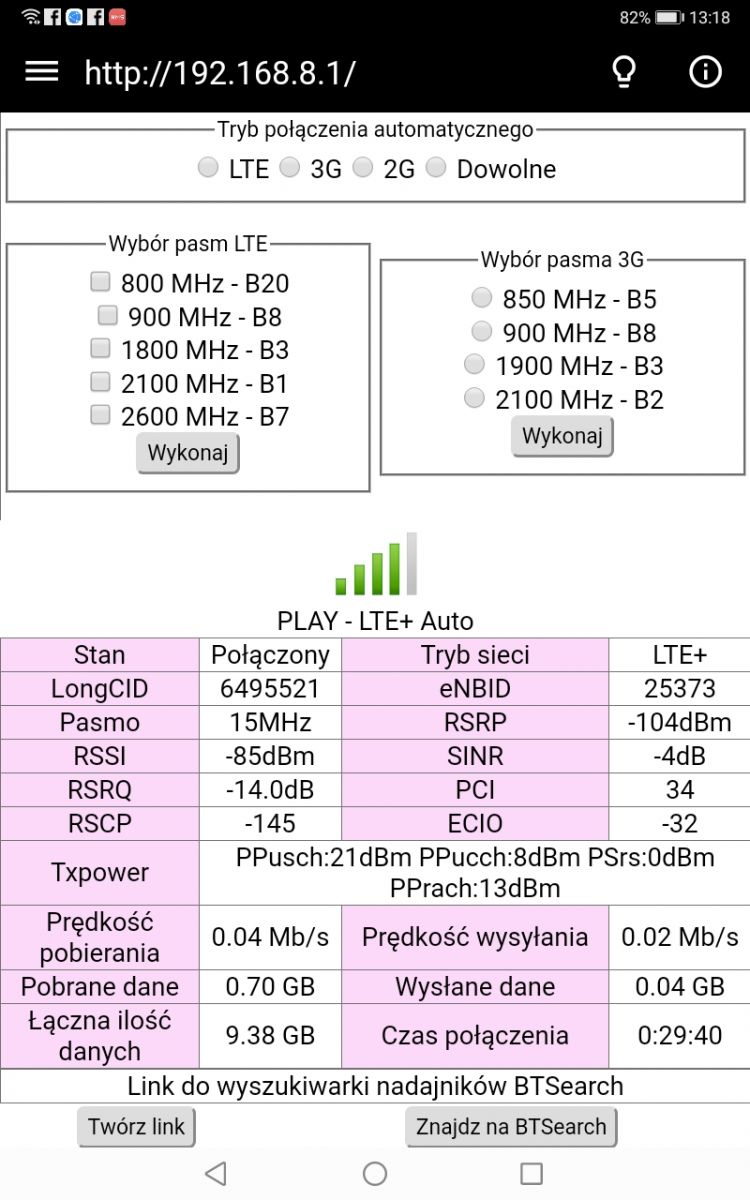Check the 900 MHz - B8 LTE band
Screen dimensions: 750x1200
[x=108, y=316]
